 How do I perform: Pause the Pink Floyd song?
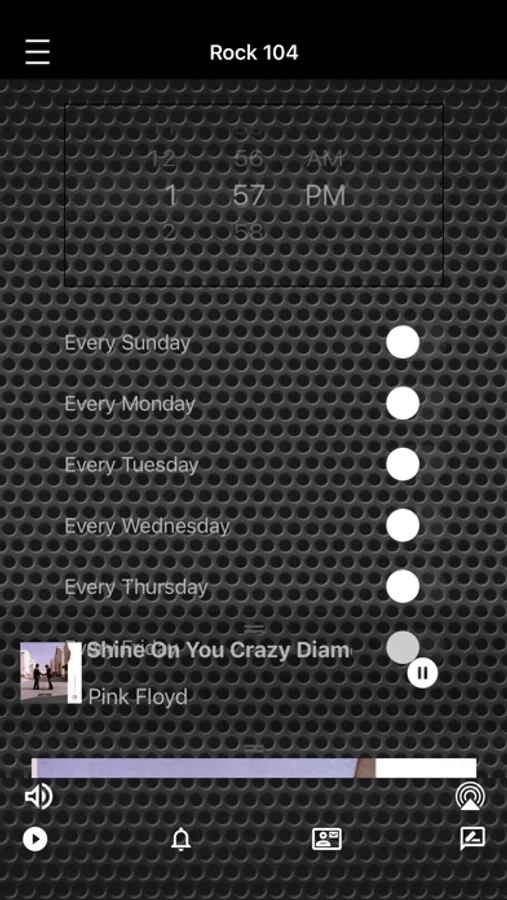[423, 673]
